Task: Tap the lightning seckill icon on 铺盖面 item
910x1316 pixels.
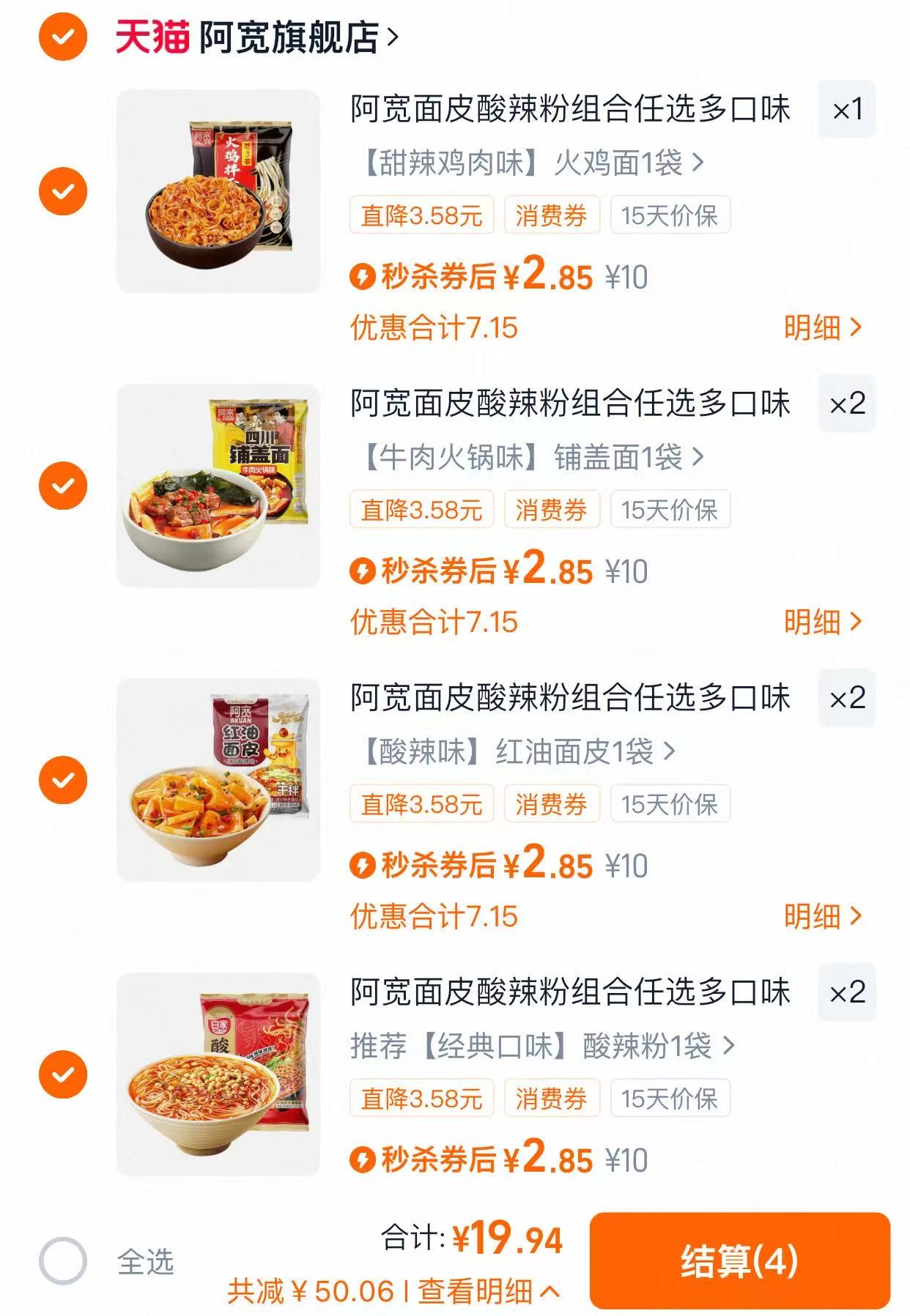Action: [x=364, y=571]
